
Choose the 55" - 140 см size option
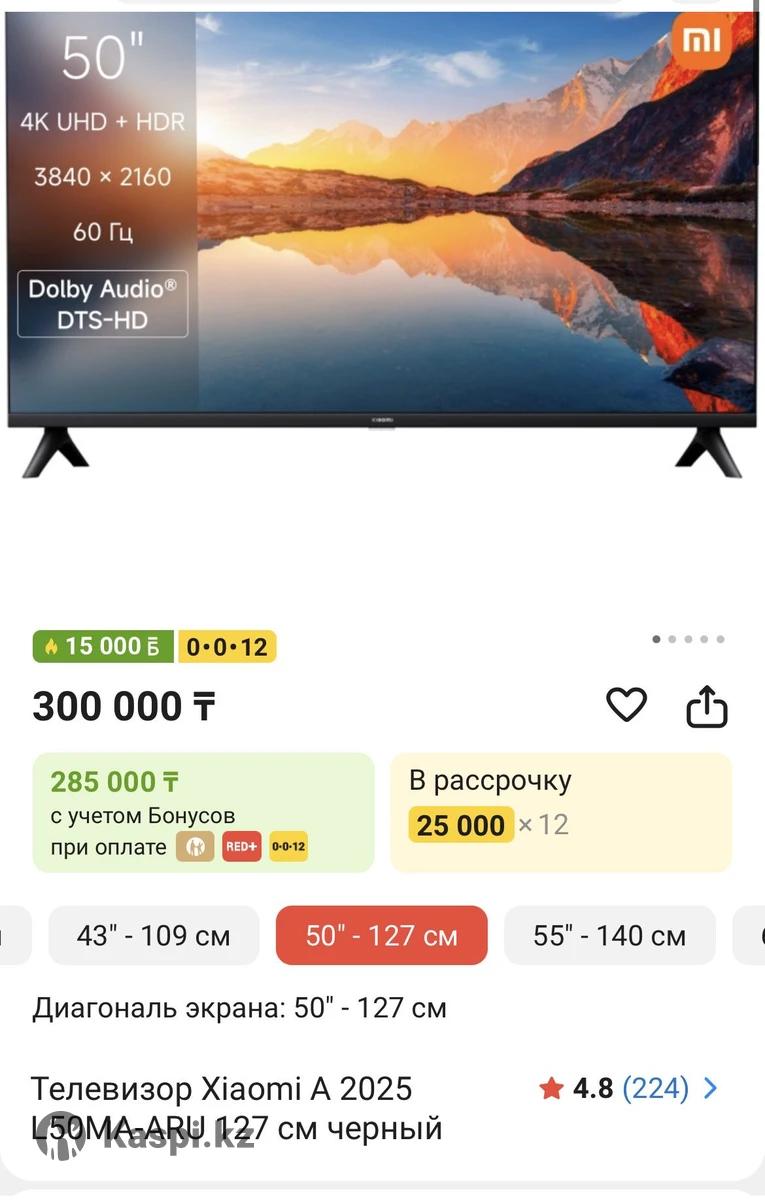click(609, 936)
